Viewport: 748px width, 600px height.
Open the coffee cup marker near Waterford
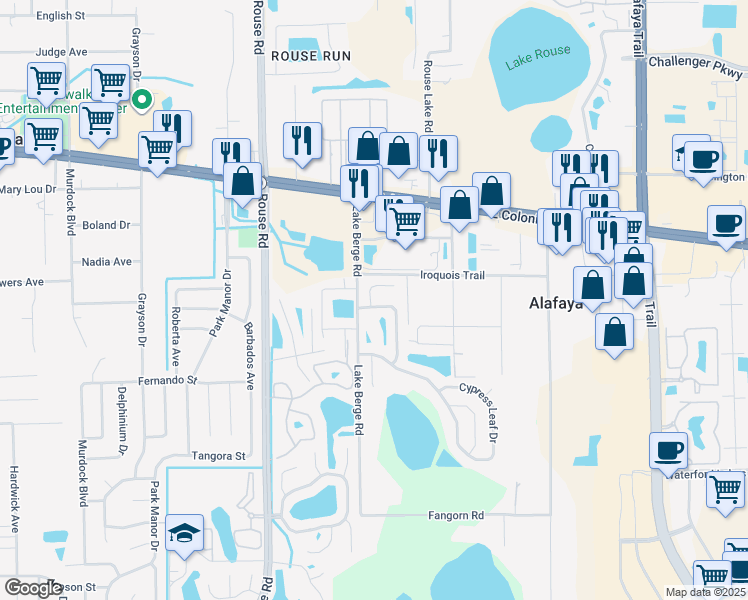coord(668,455)
